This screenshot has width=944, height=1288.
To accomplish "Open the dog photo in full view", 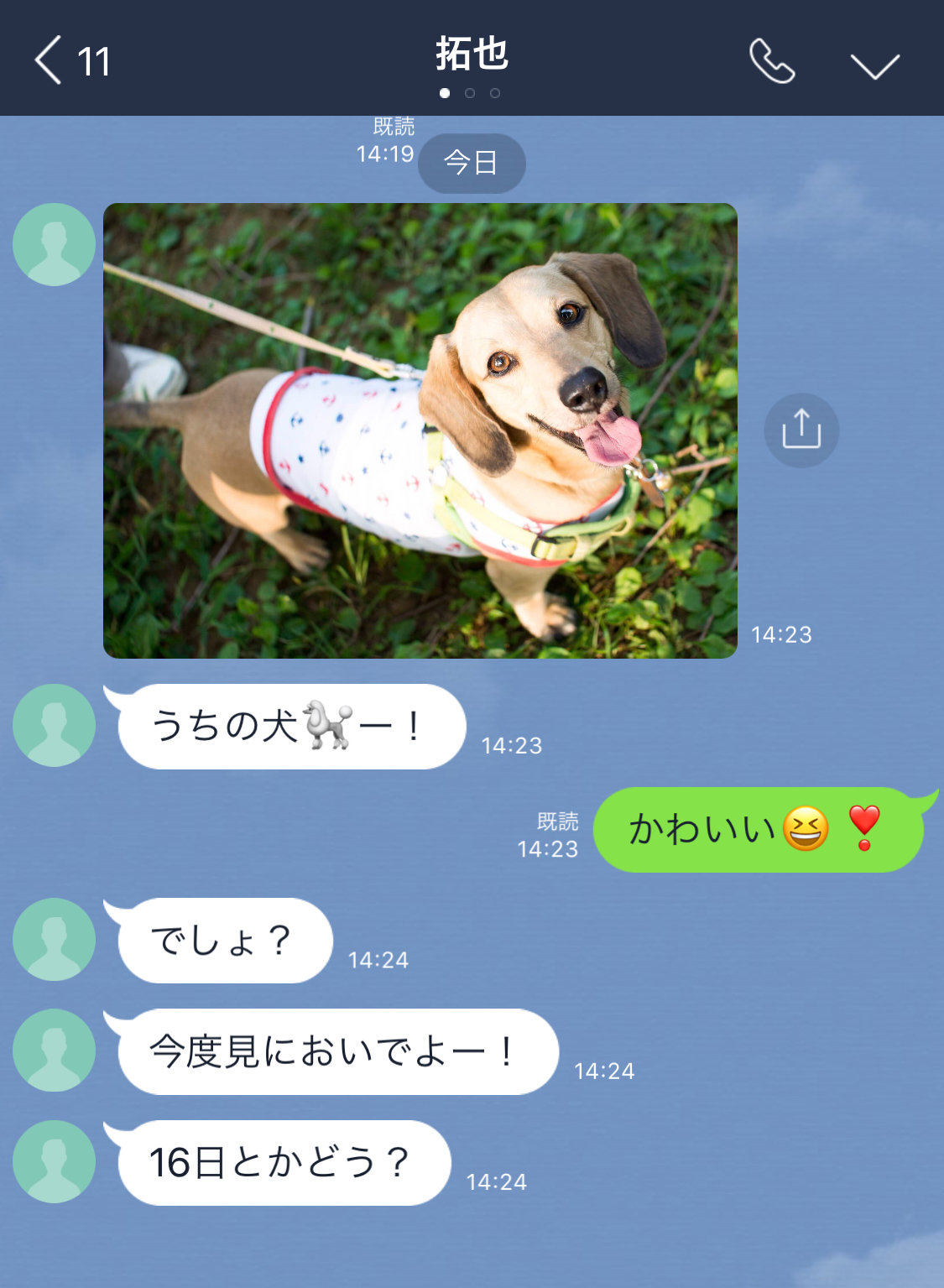I will (420, 430).
